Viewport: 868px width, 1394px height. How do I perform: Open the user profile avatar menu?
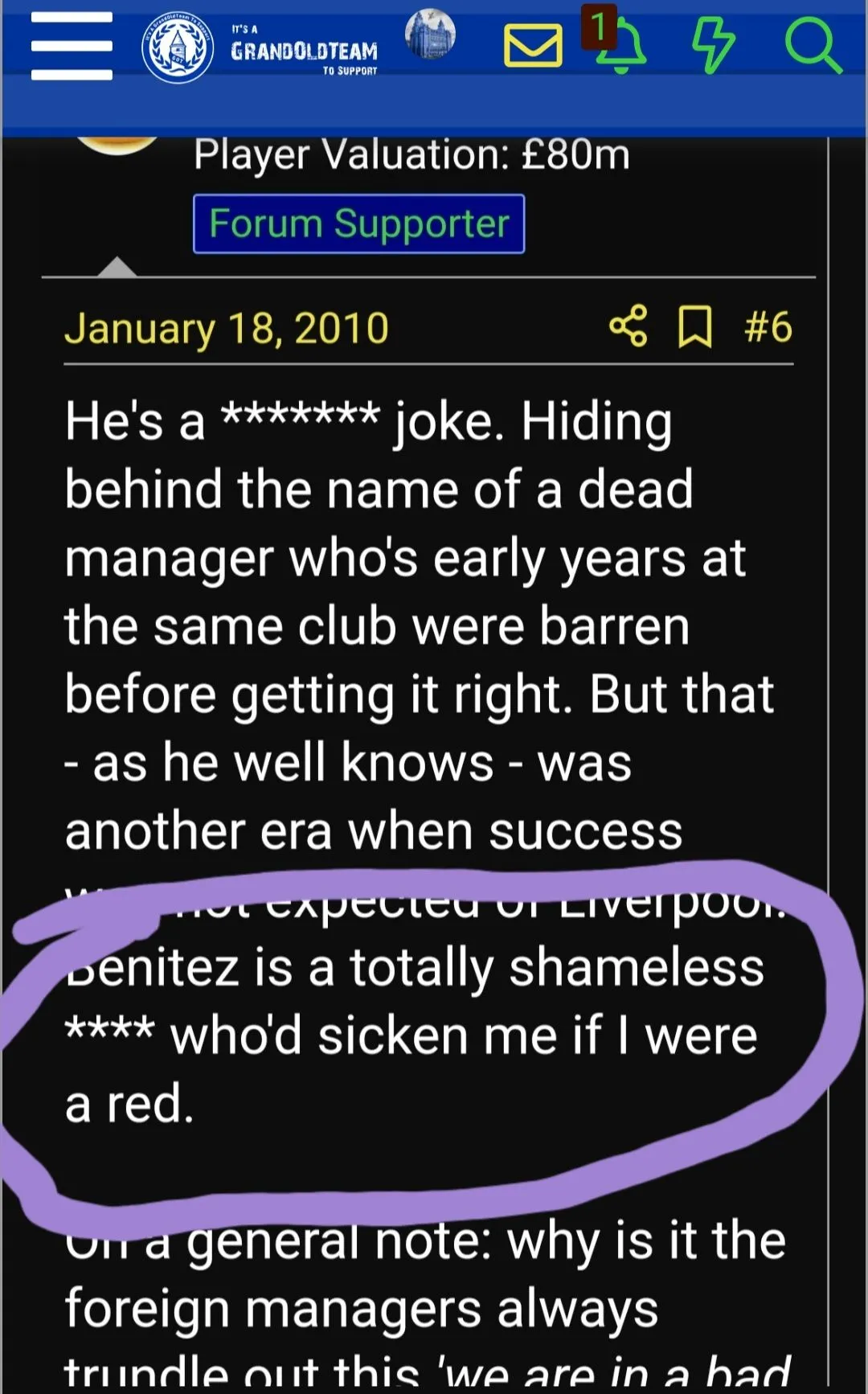click(430, 35)
